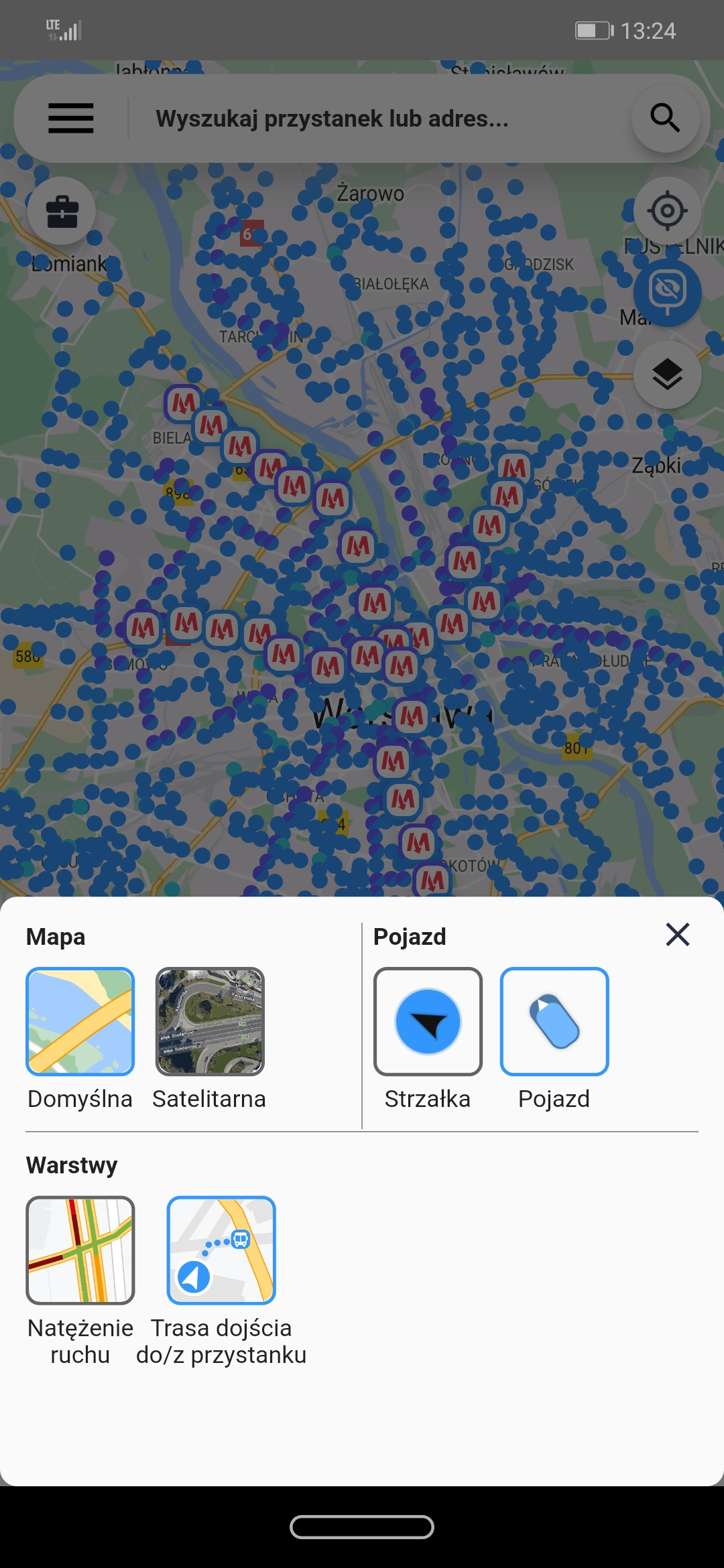This screenshot has width=724, height=1568.
Task: Close the map layers panel
Action: [678, 934]
